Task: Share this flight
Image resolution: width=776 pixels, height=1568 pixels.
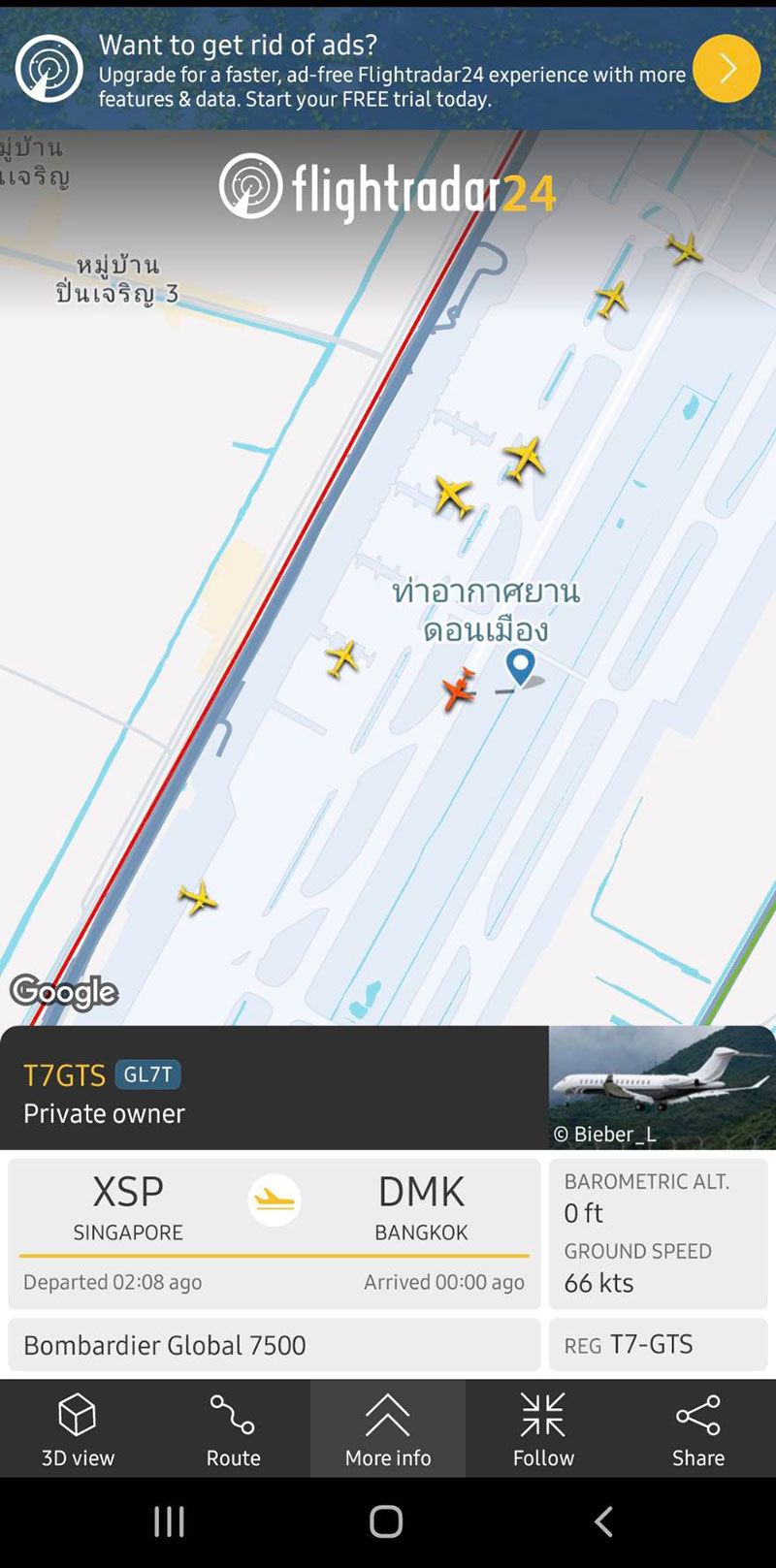Action: 697,1428
